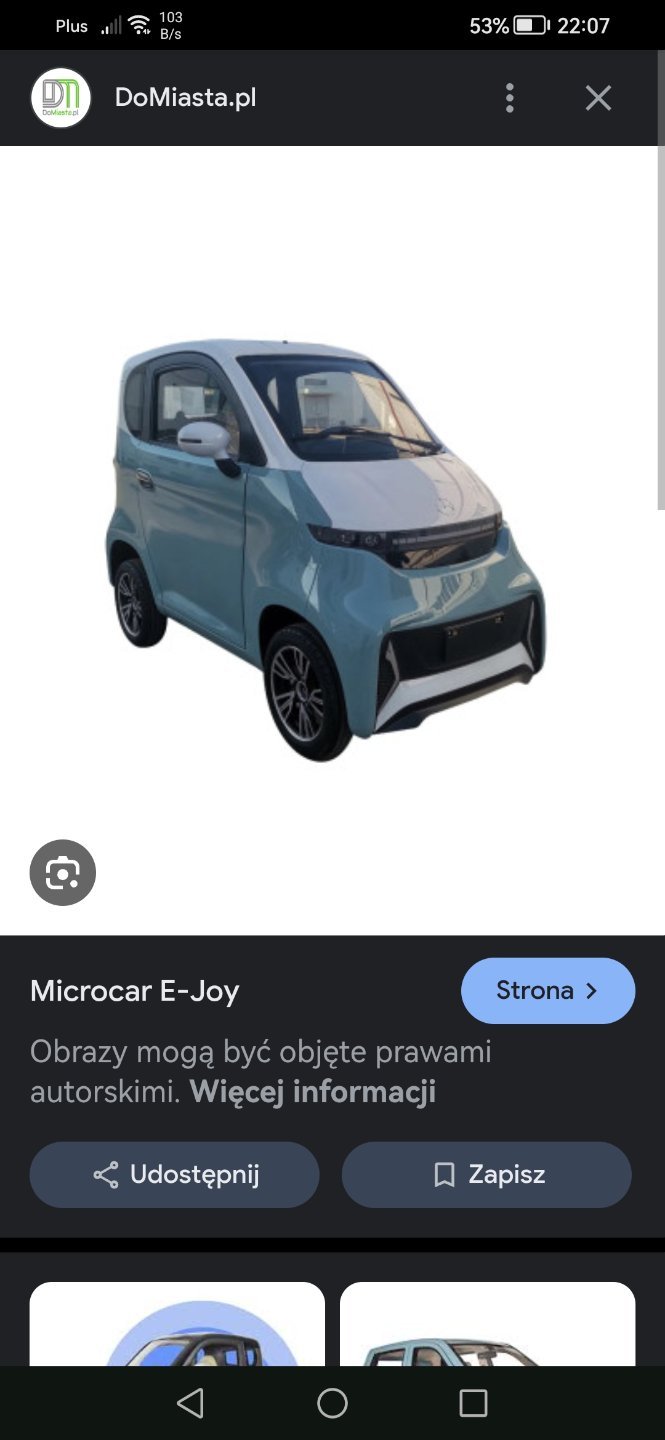Search this image with Lens
665x1440 pixels.
tap(63, 873)
